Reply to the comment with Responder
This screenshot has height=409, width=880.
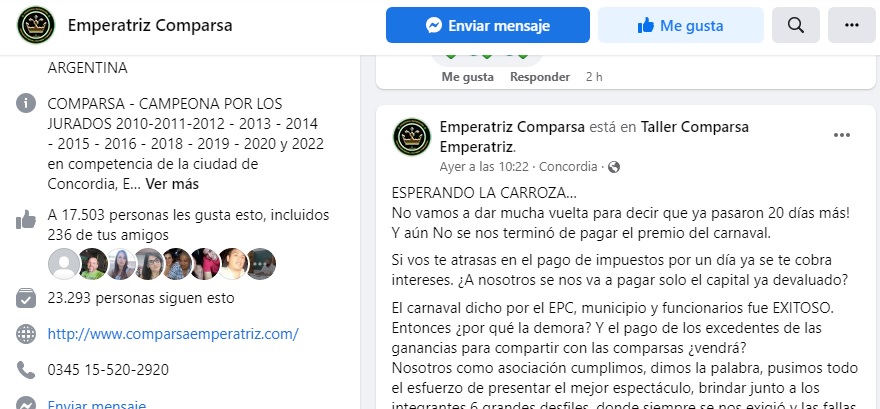coord(540,77)
